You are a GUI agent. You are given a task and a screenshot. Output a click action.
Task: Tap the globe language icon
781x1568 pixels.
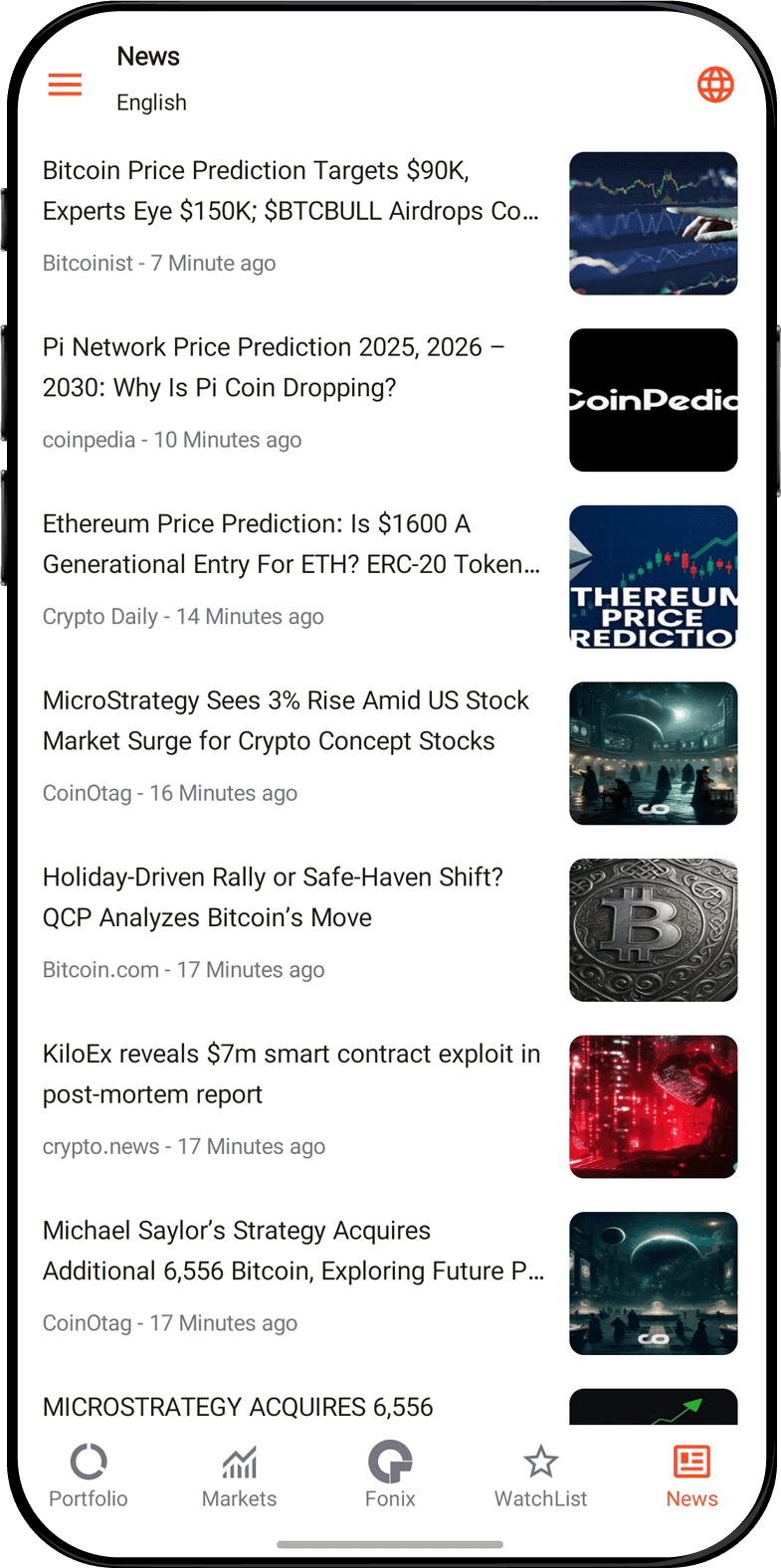715,85
